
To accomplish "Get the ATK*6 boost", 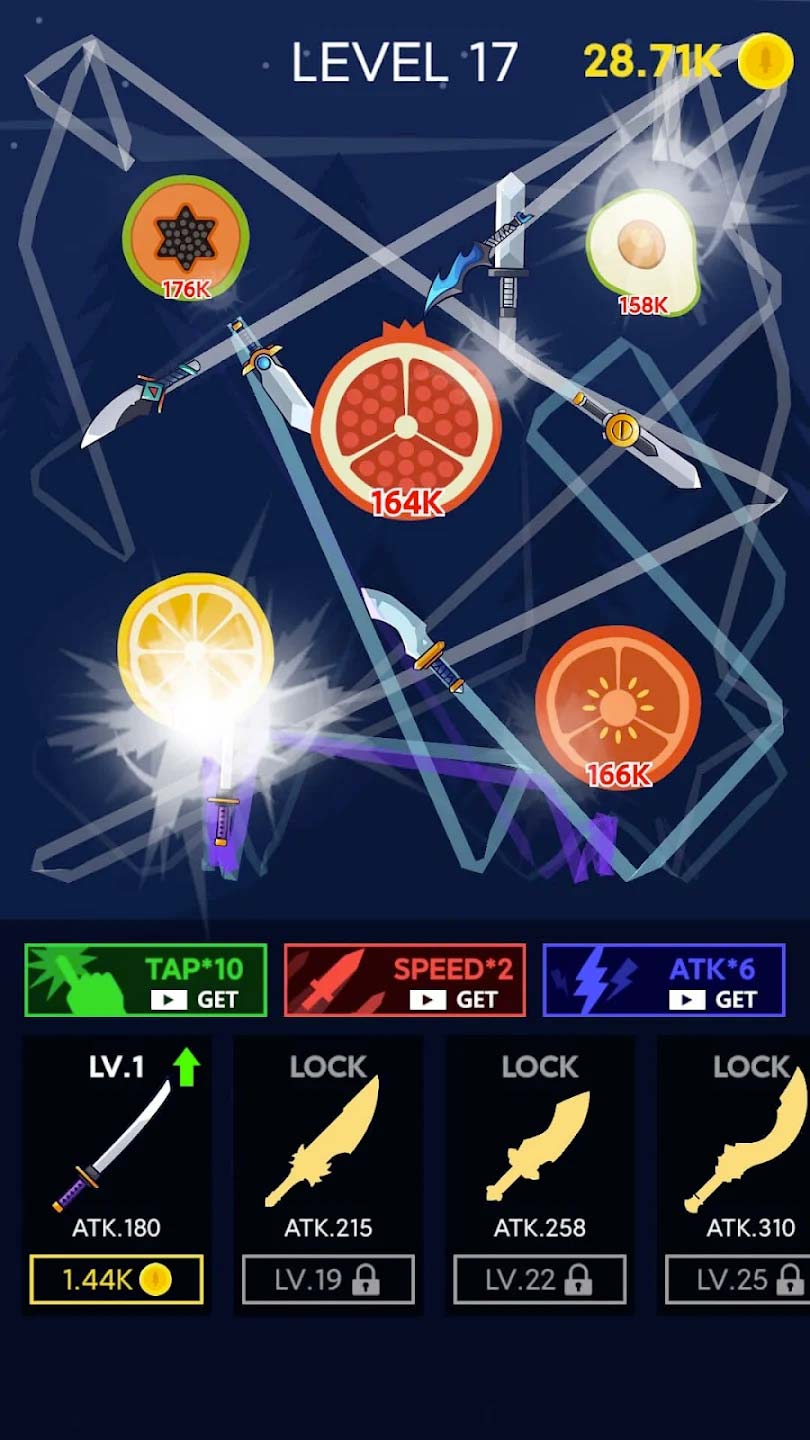I will pyautogui.click(x=664, y=980).
